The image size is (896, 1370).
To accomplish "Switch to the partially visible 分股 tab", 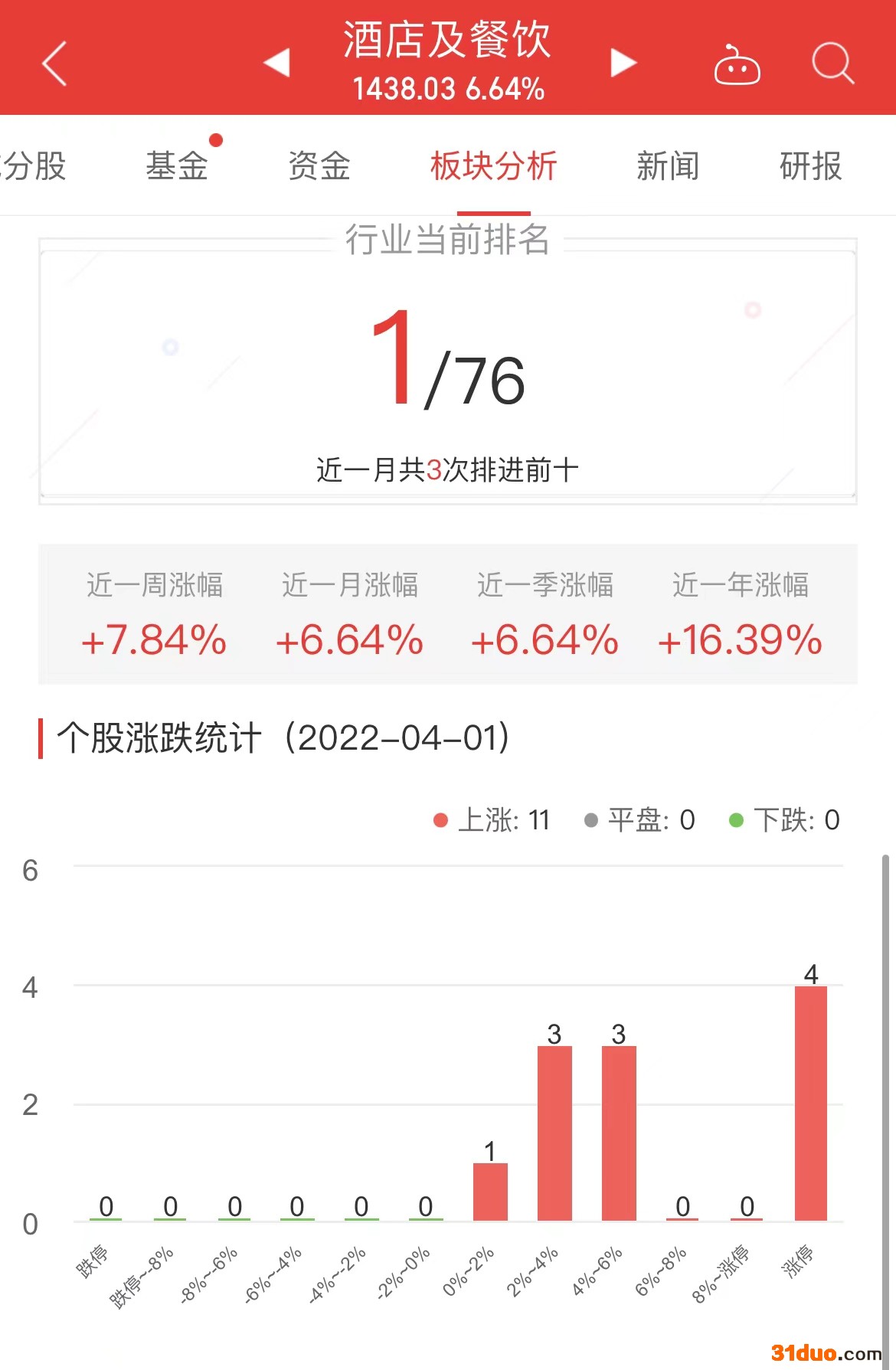I will pos(34,166).
